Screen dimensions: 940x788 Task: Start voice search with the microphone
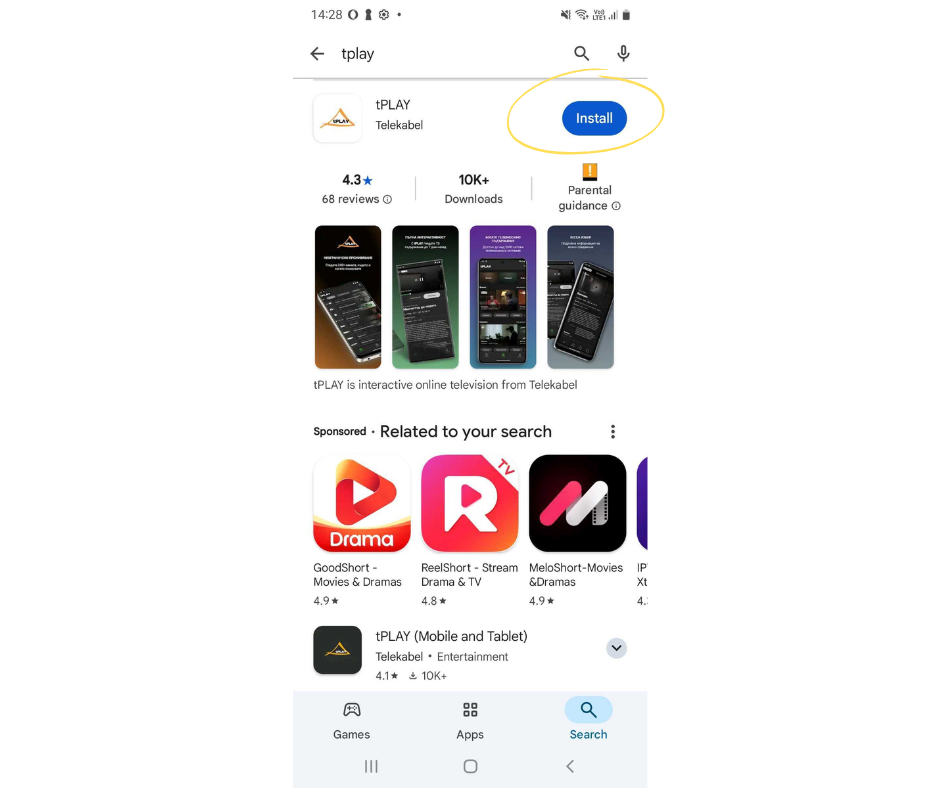(x=623, y=54)
